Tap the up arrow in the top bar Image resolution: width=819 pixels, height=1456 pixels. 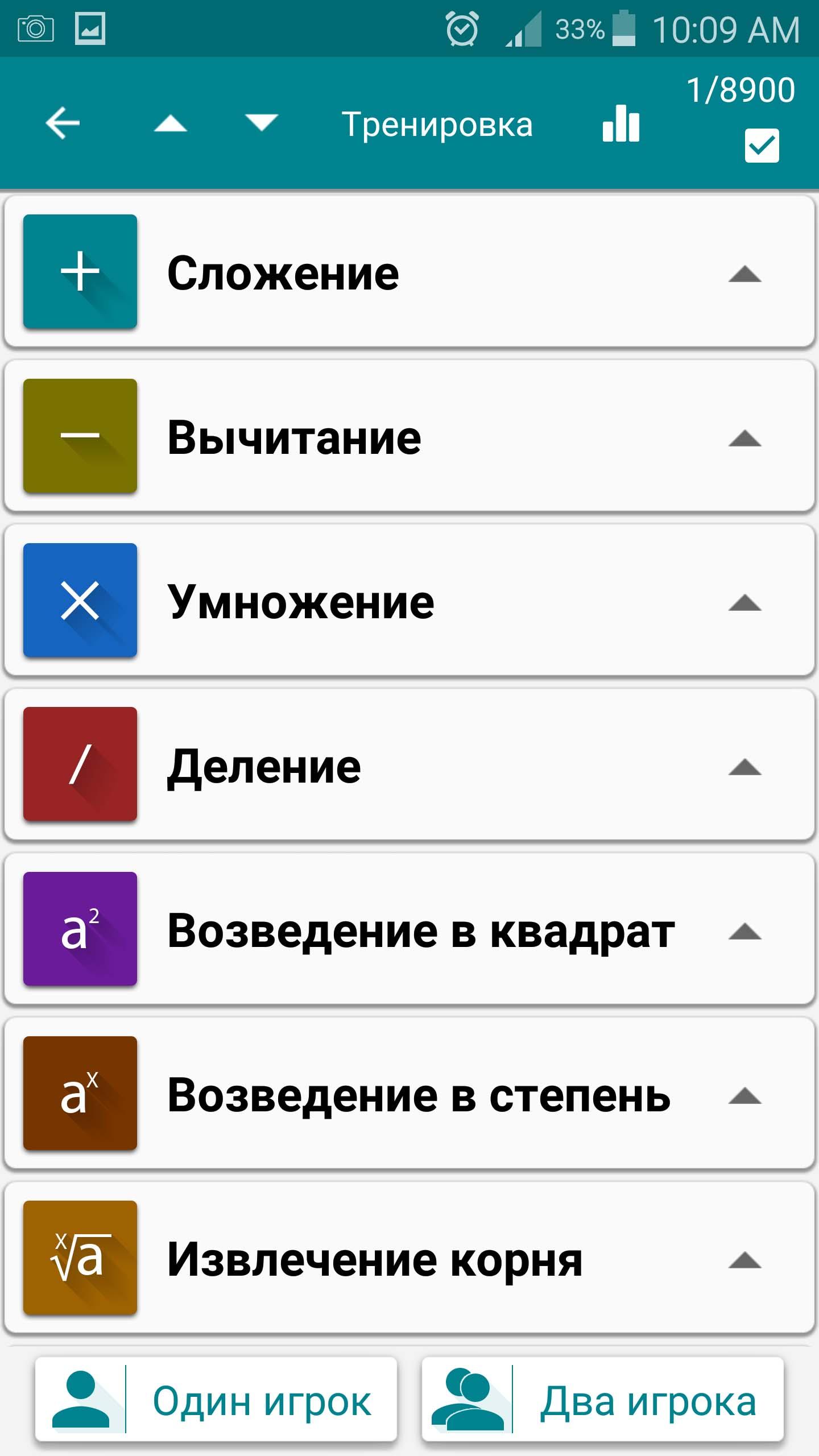click(171, 123)
